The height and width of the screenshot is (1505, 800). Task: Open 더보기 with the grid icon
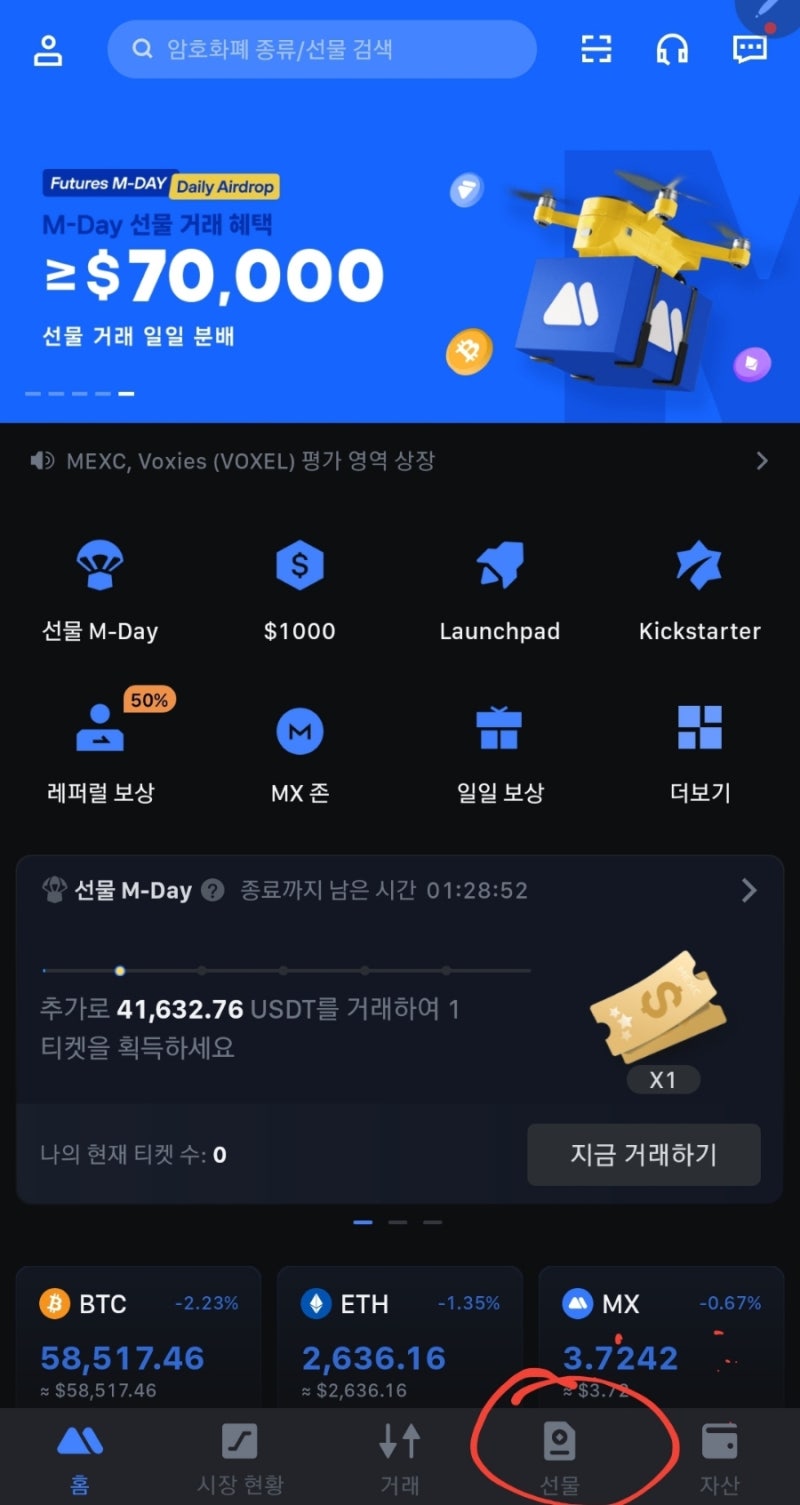pos(699,731)
